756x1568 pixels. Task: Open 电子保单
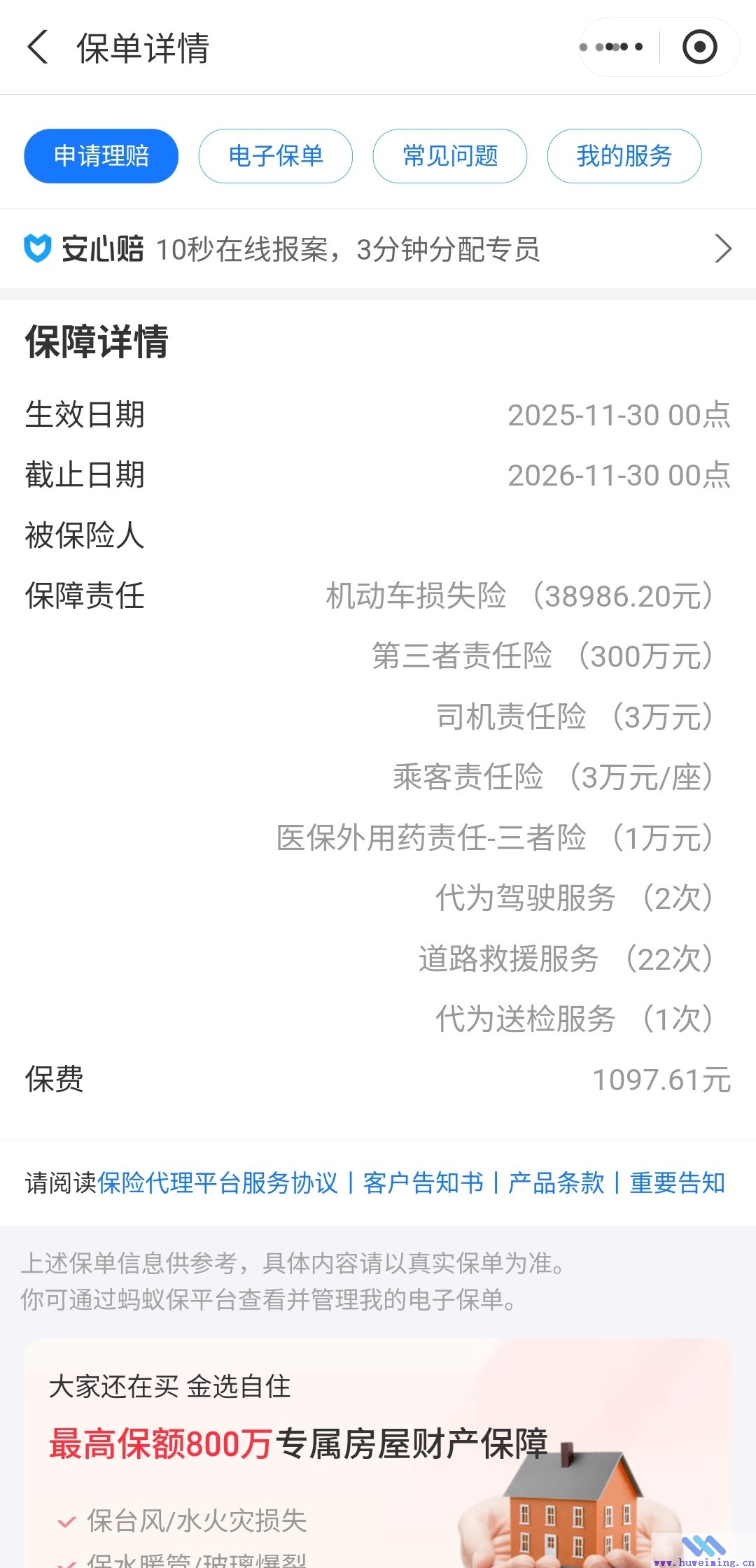[x=276, y=156]
